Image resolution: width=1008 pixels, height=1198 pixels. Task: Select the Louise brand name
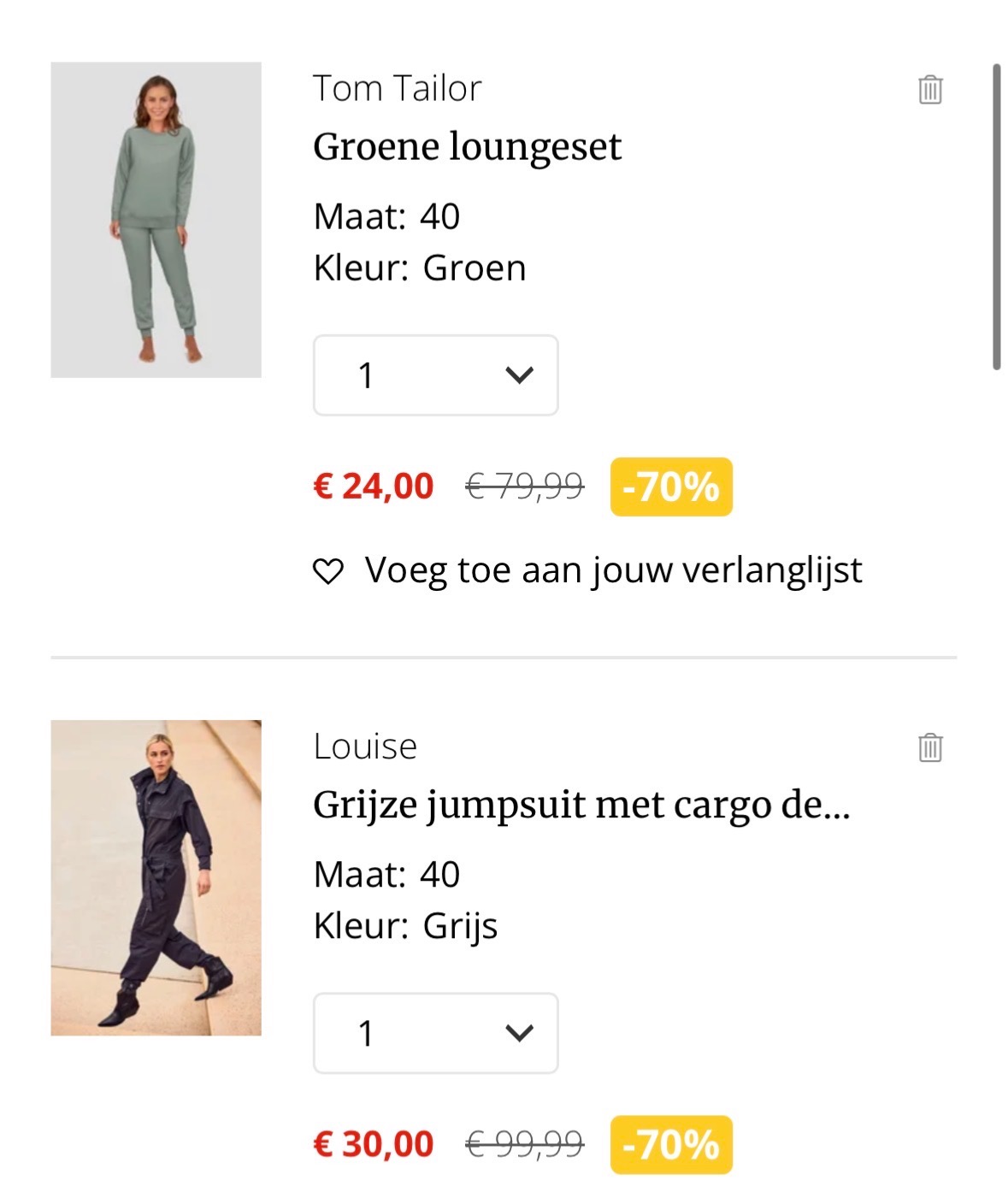tap(366, 745)
